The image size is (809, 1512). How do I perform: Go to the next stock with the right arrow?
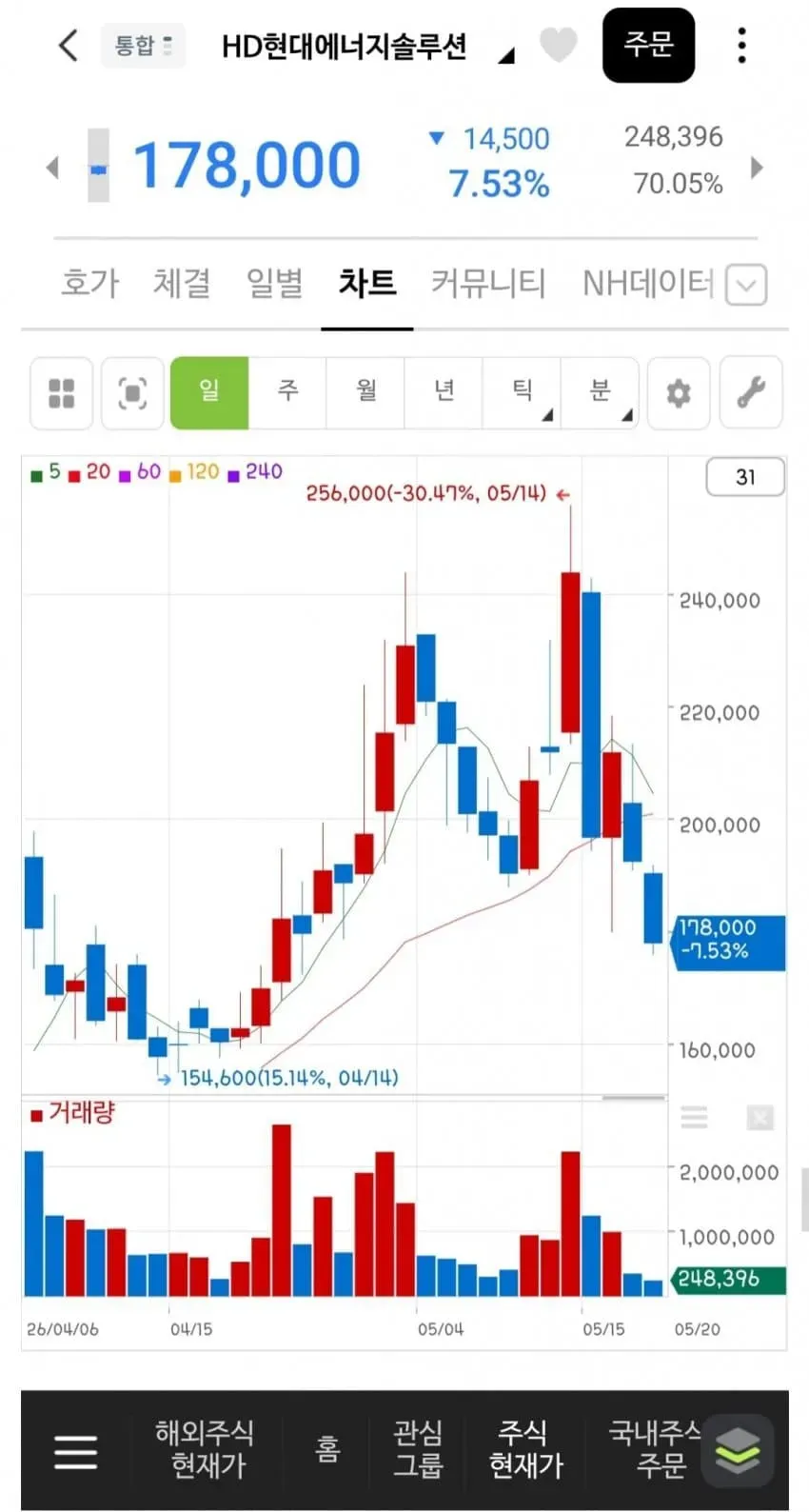757,168
